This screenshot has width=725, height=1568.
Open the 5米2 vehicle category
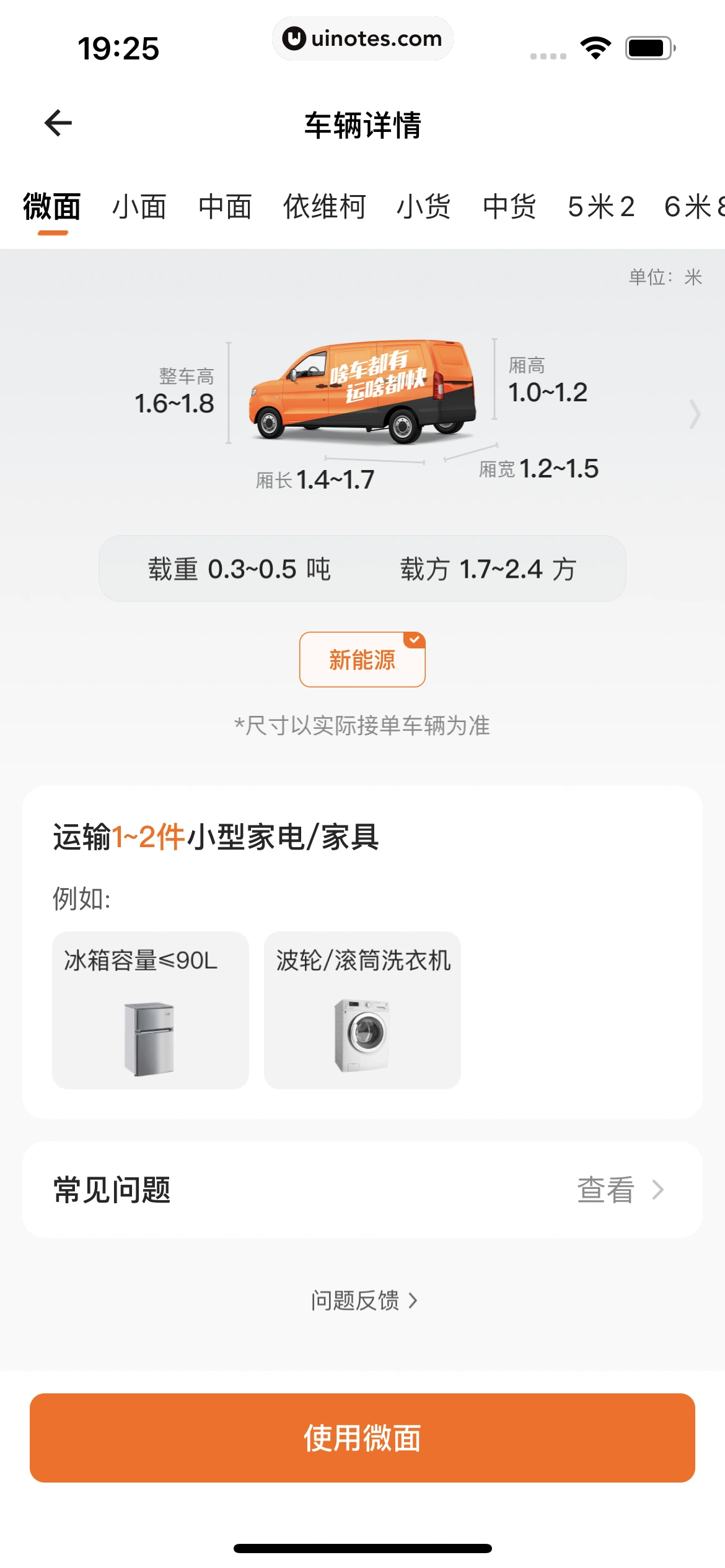(x=602, y=207)
